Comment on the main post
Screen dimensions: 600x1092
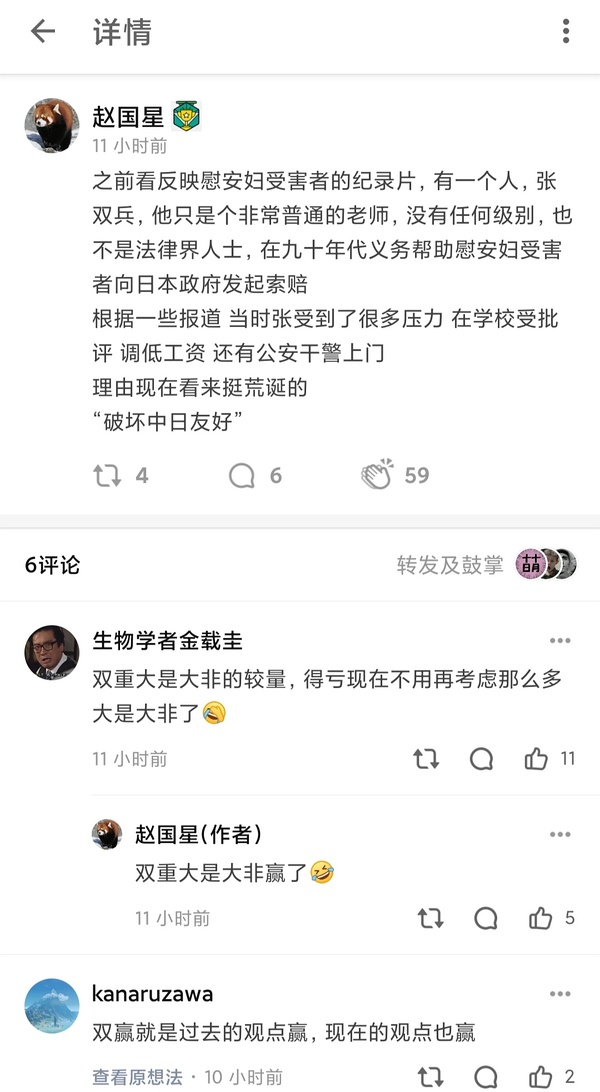(x=242, y=475)
